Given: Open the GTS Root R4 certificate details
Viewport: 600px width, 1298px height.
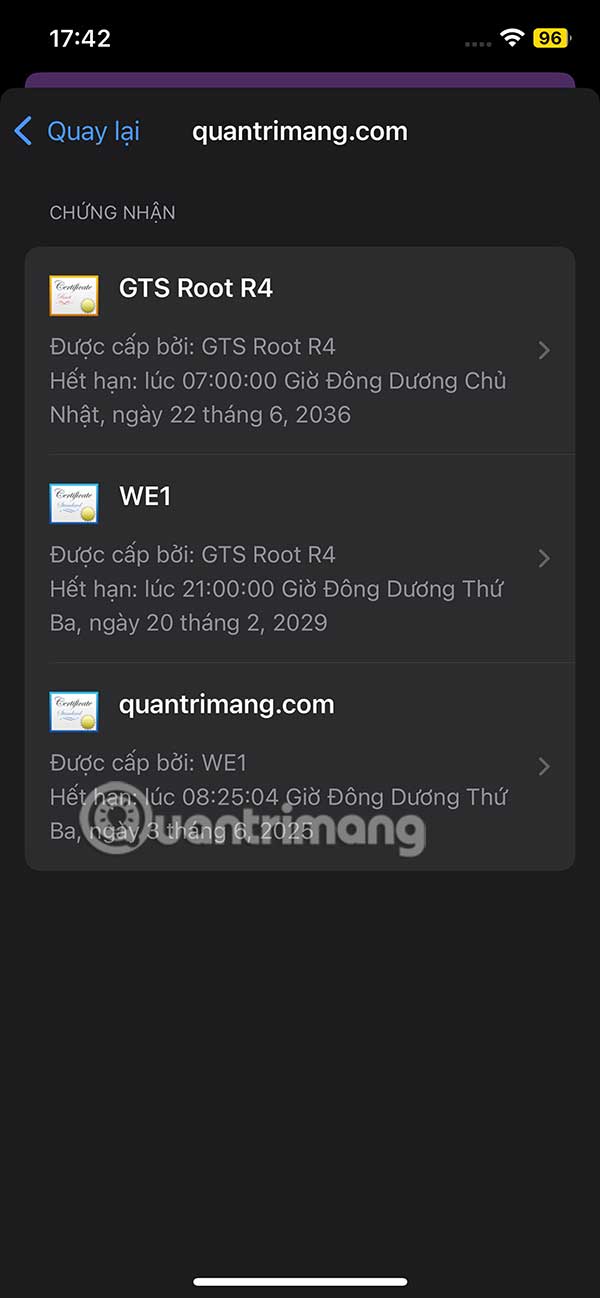Looking at the screenshot, I should point(300,350).
